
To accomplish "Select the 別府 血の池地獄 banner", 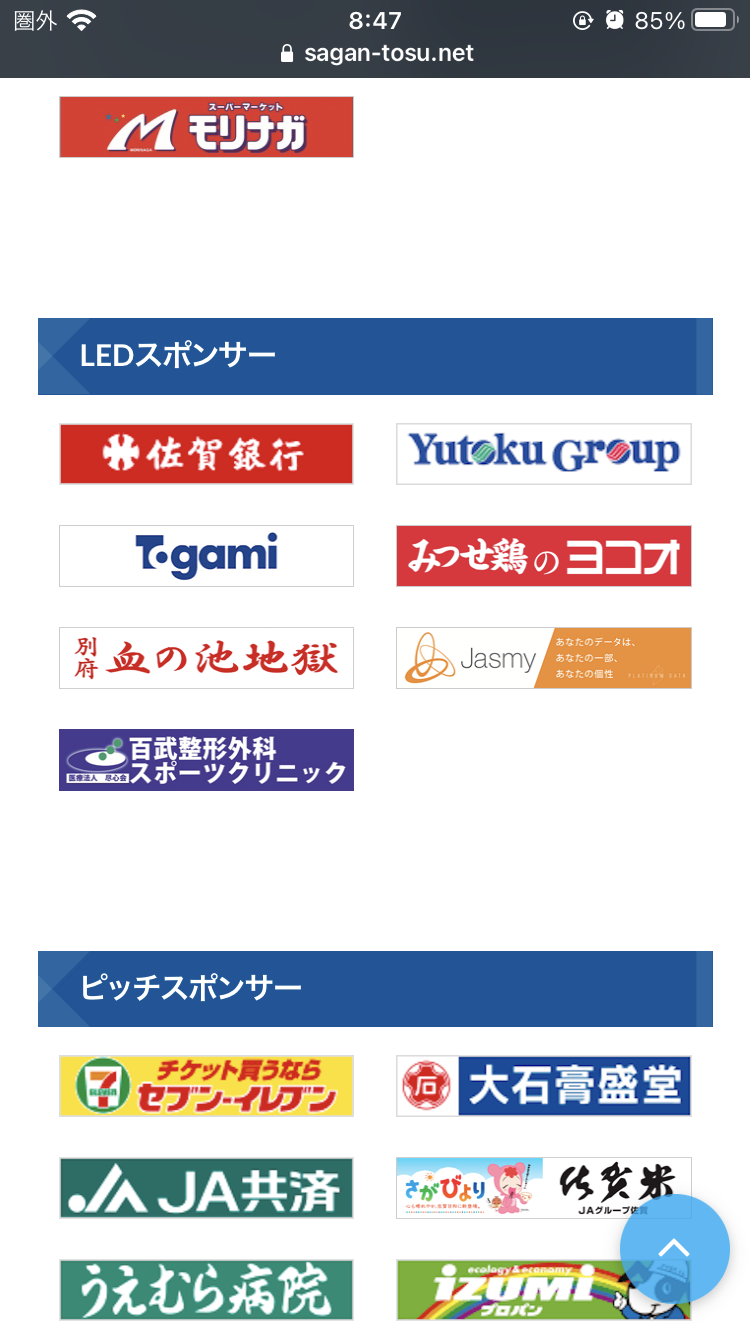I will (x=206, y=658).
